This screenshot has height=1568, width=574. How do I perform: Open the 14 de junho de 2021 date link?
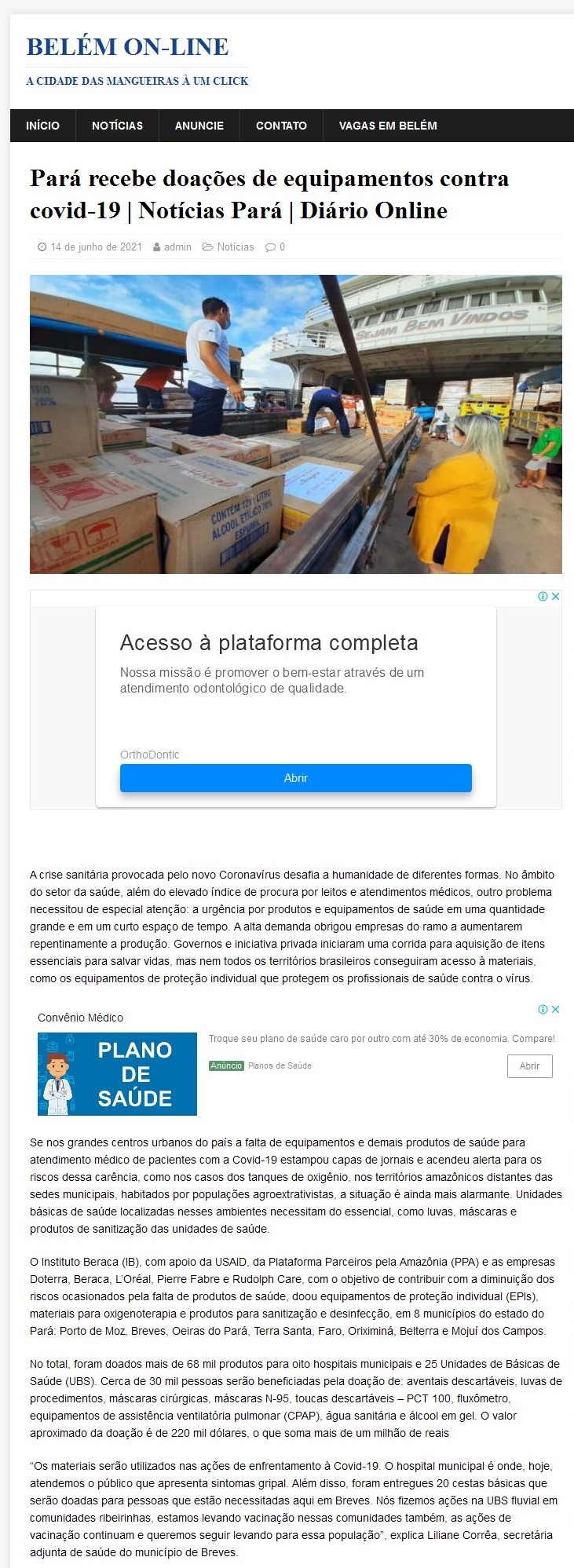96,247
